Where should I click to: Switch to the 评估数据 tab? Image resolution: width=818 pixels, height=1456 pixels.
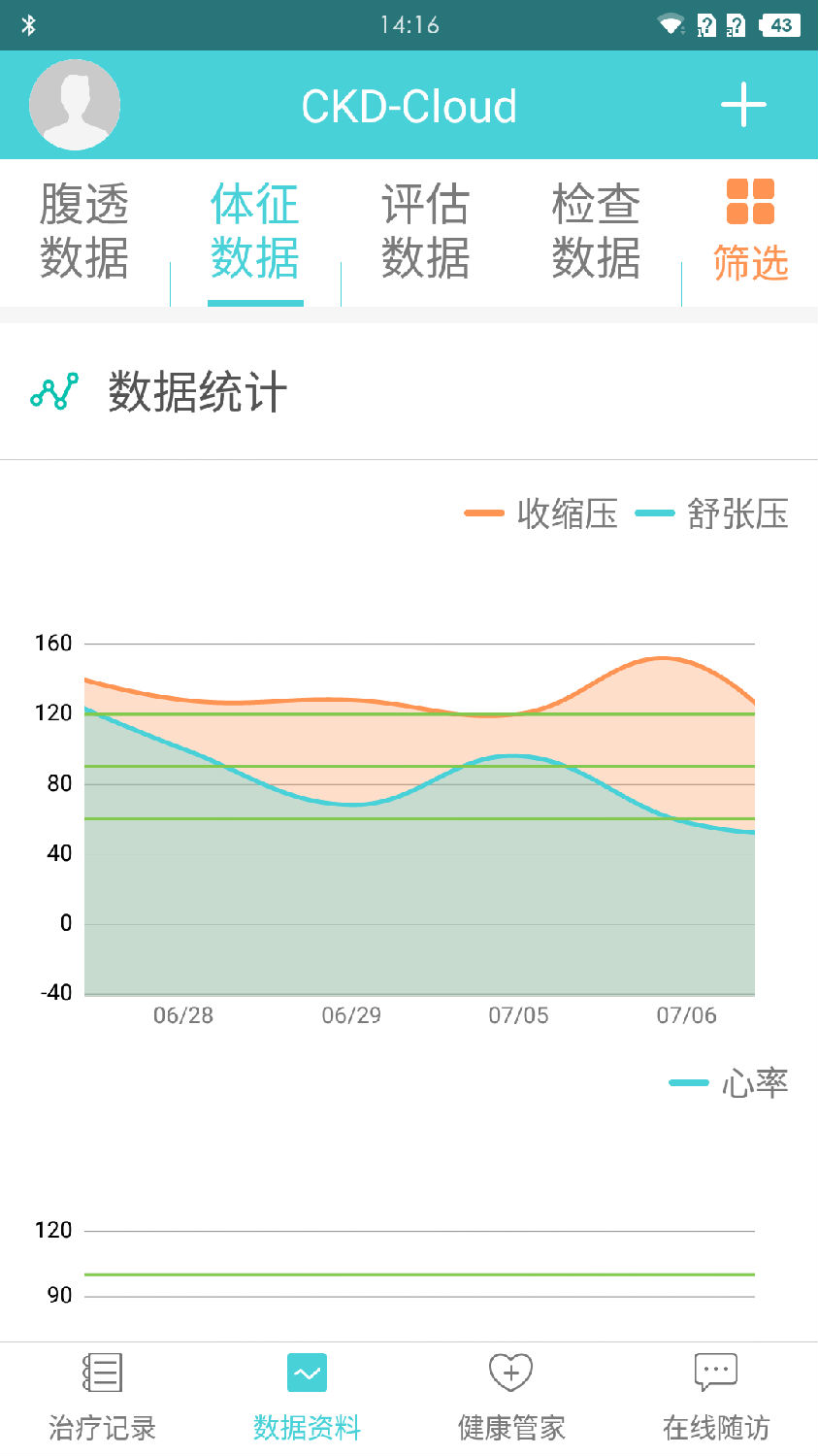(425, 232)
